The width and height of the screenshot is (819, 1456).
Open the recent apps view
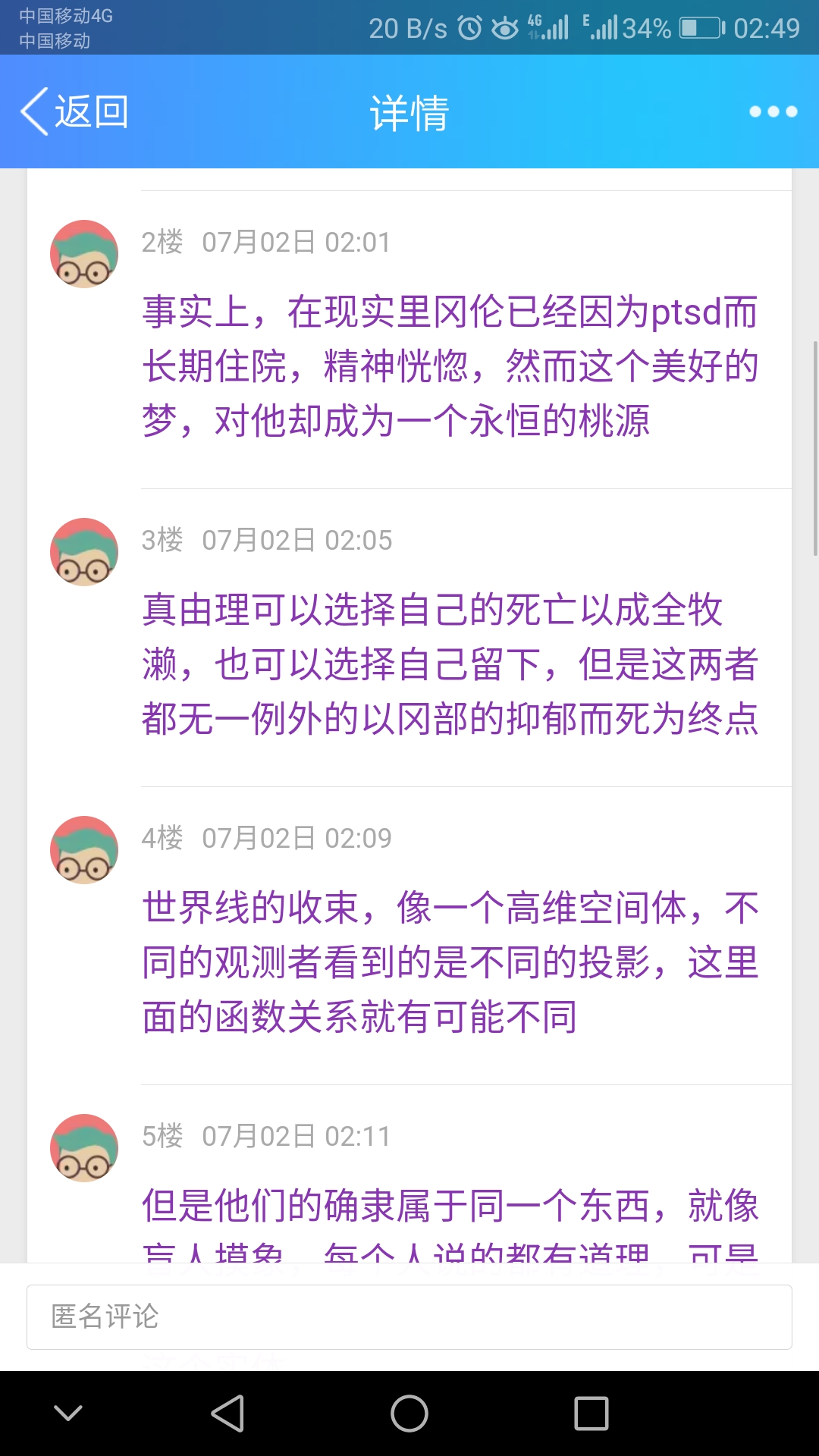click(591, 1414)
